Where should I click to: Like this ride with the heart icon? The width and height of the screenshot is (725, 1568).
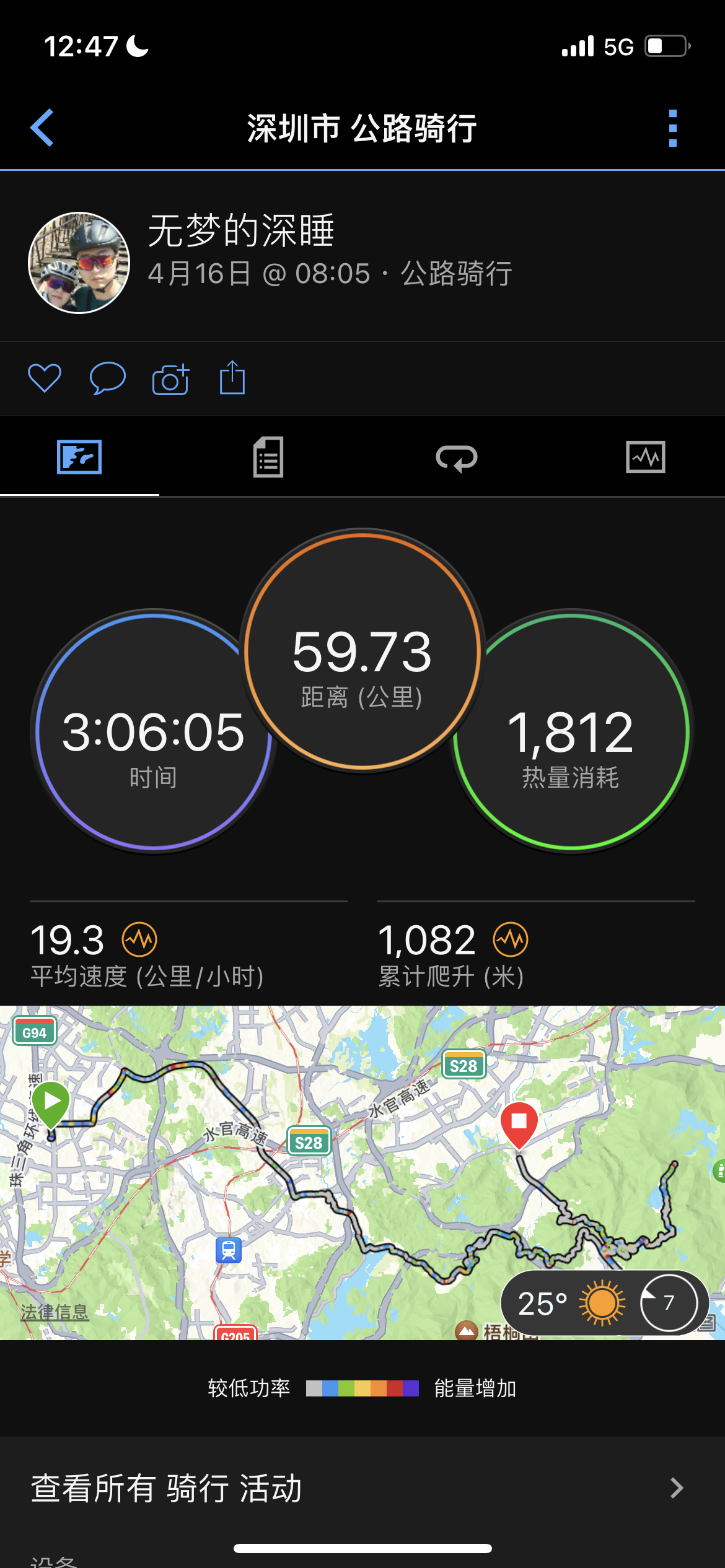(x=45, y=378)
